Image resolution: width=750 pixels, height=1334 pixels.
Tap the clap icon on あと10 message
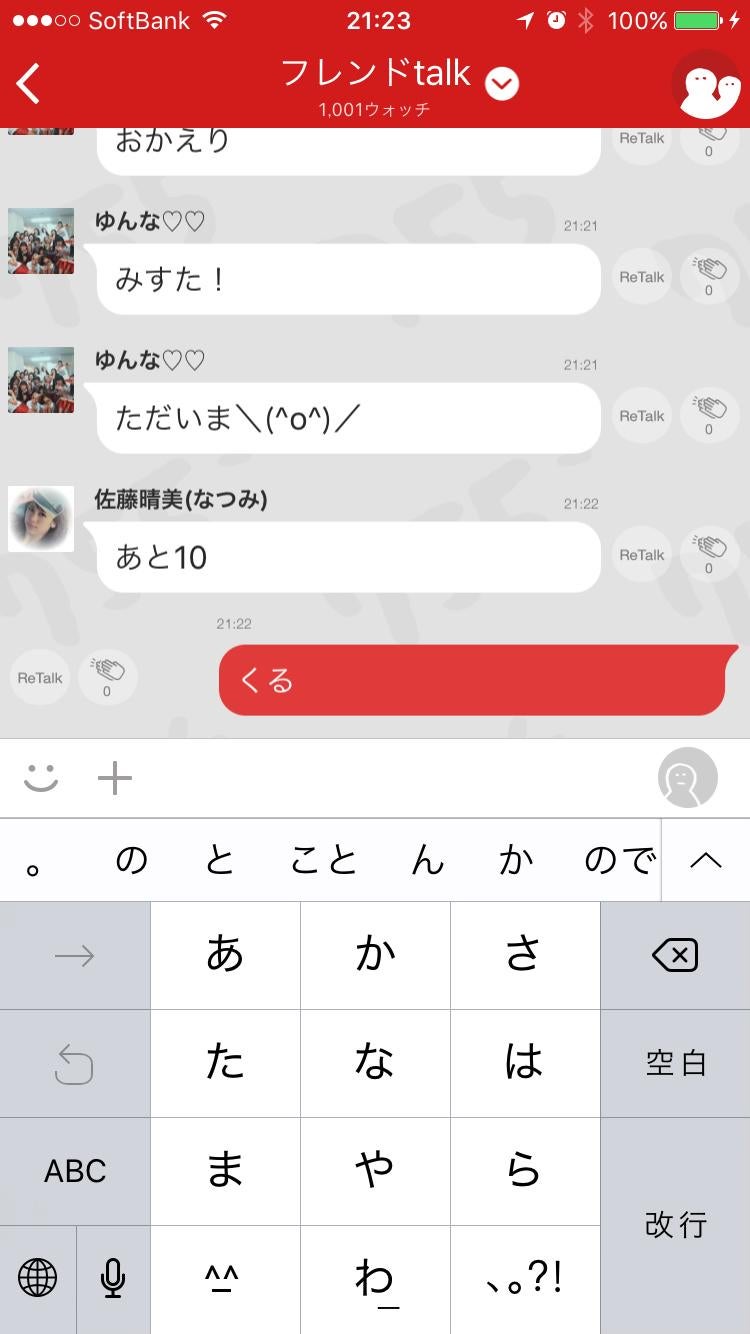coord(709,553)
